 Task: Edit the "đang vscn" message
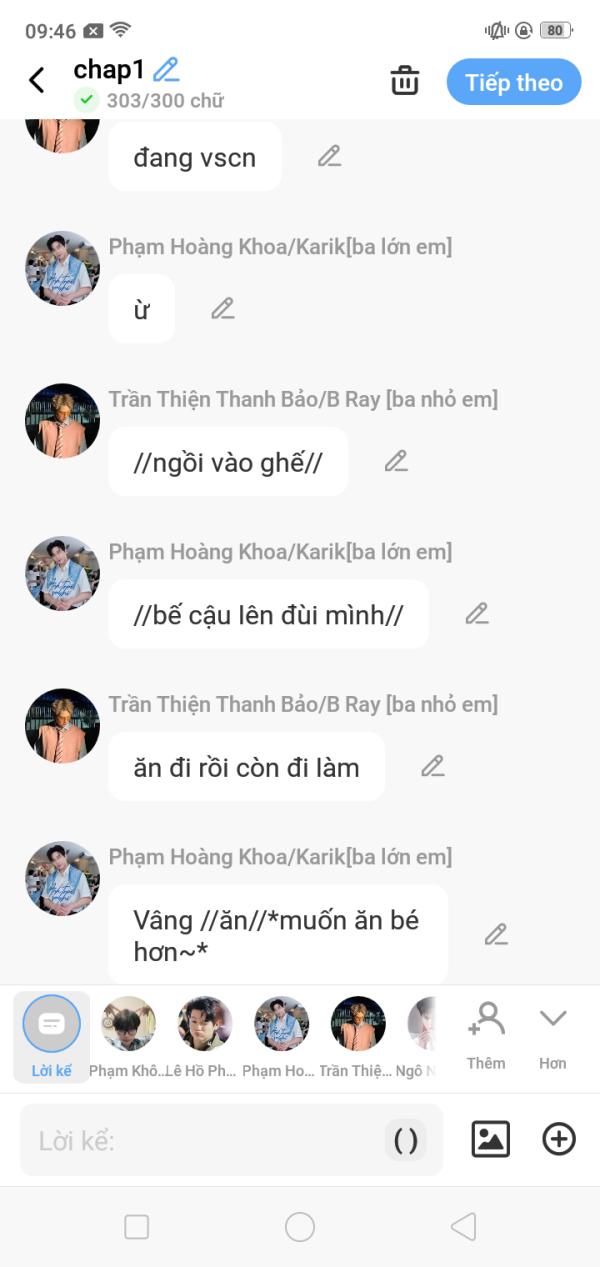[330, 156]
